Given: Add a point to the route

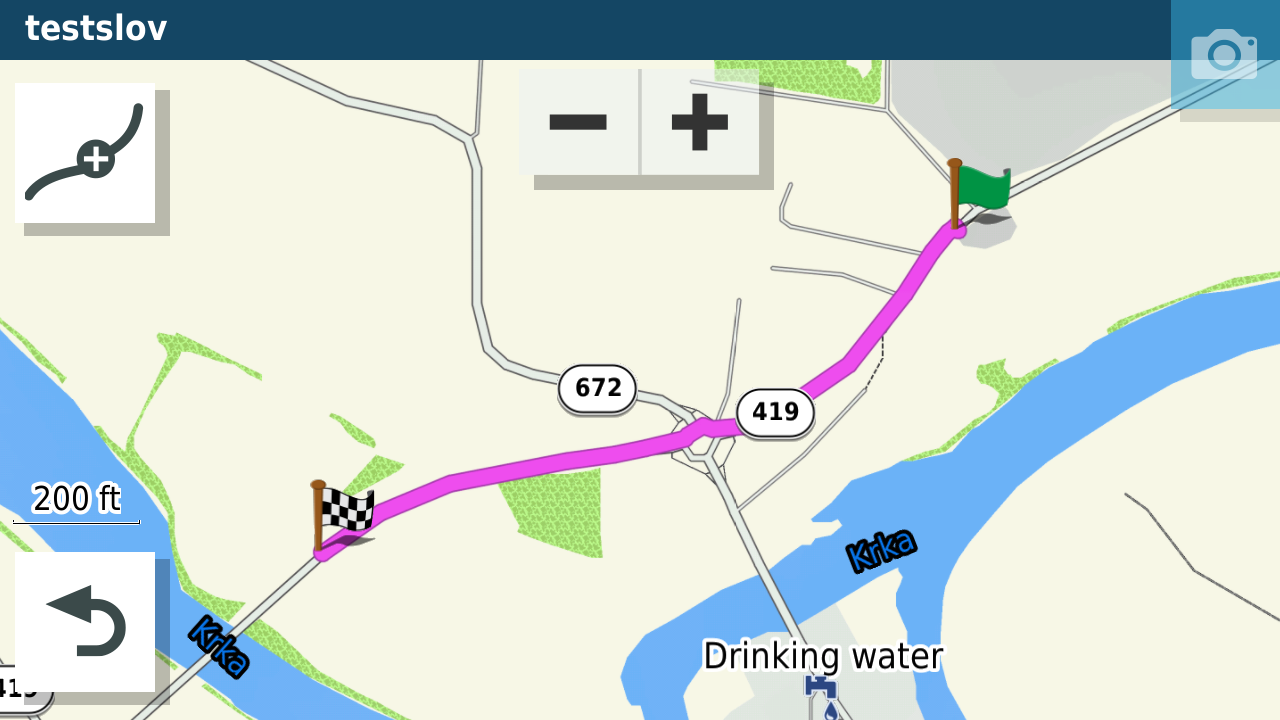Looking at the screenshot, I should click(85, 153).
